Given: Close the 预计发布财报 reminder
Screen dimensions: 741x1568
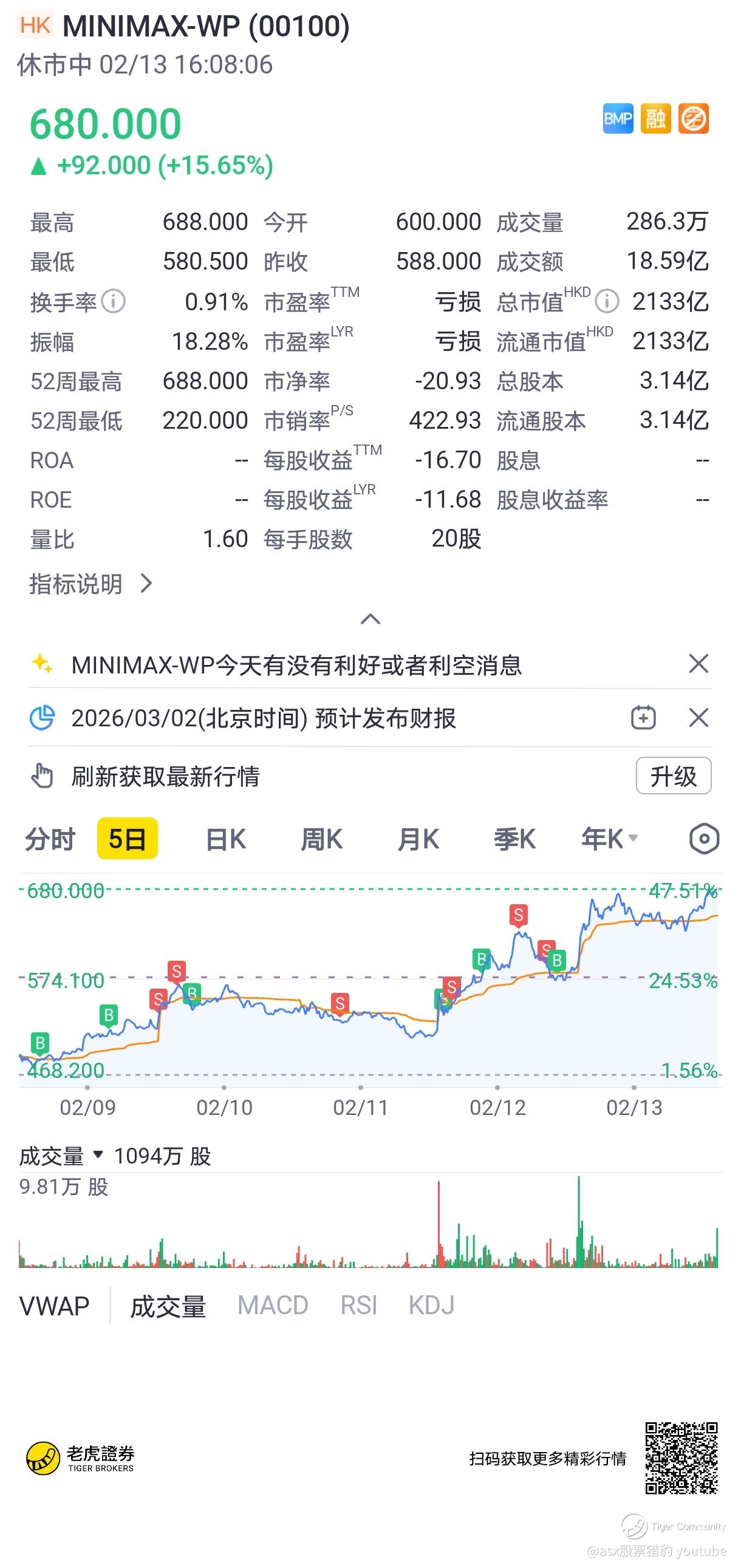Looking at the screenshot, I should click(x=698, y=718).
